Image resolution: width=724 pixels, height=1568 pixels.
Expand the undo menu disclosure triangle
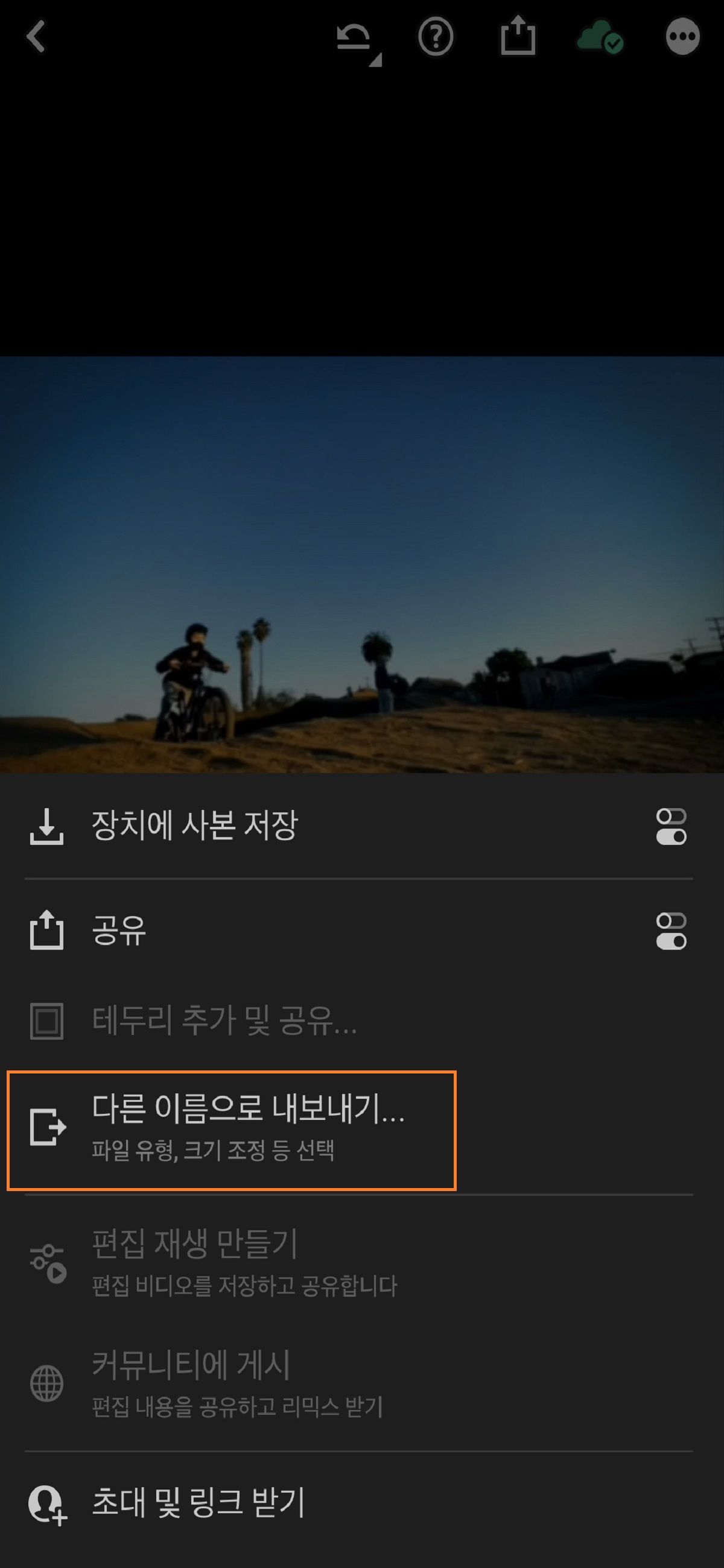376,61
